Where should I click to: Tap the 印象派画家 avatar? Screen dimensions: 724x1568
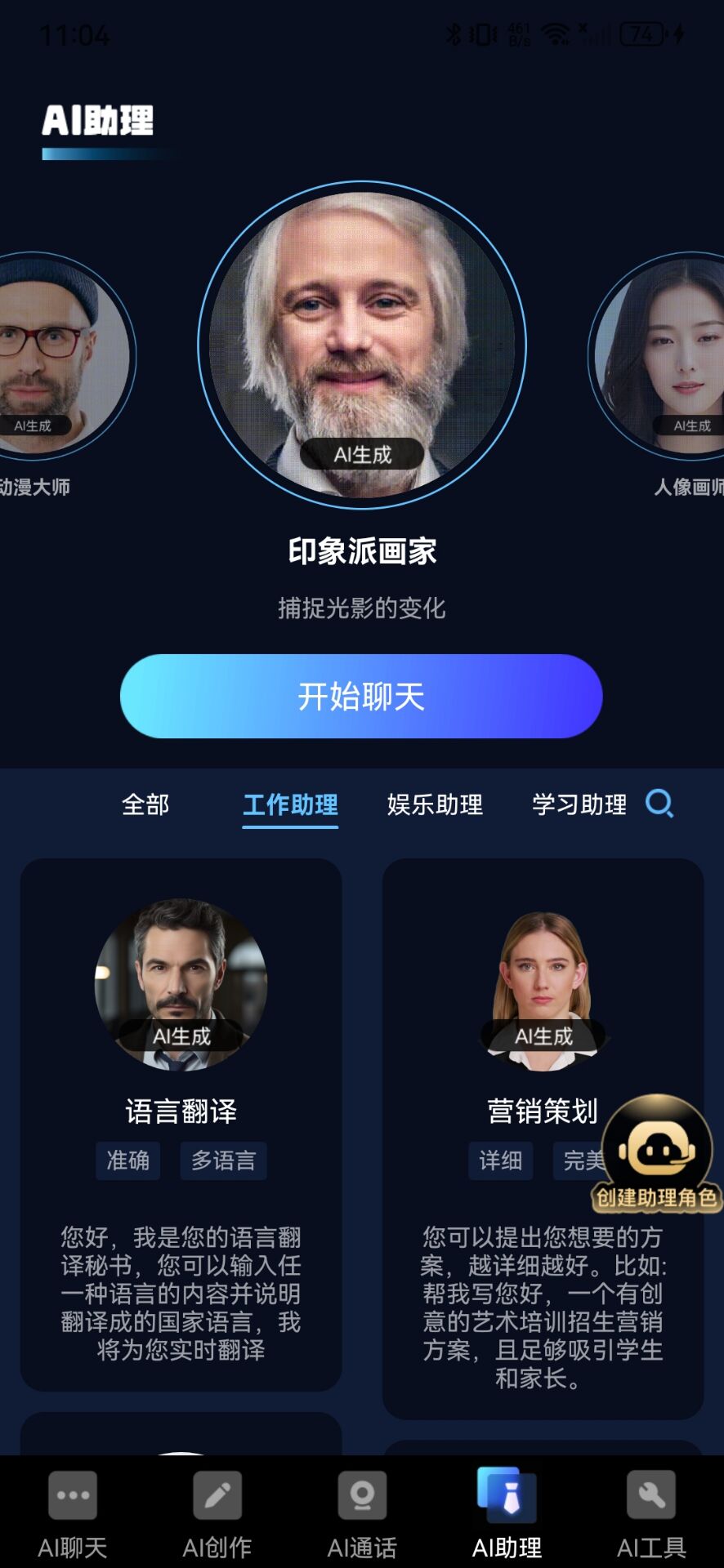pos(361,345)
